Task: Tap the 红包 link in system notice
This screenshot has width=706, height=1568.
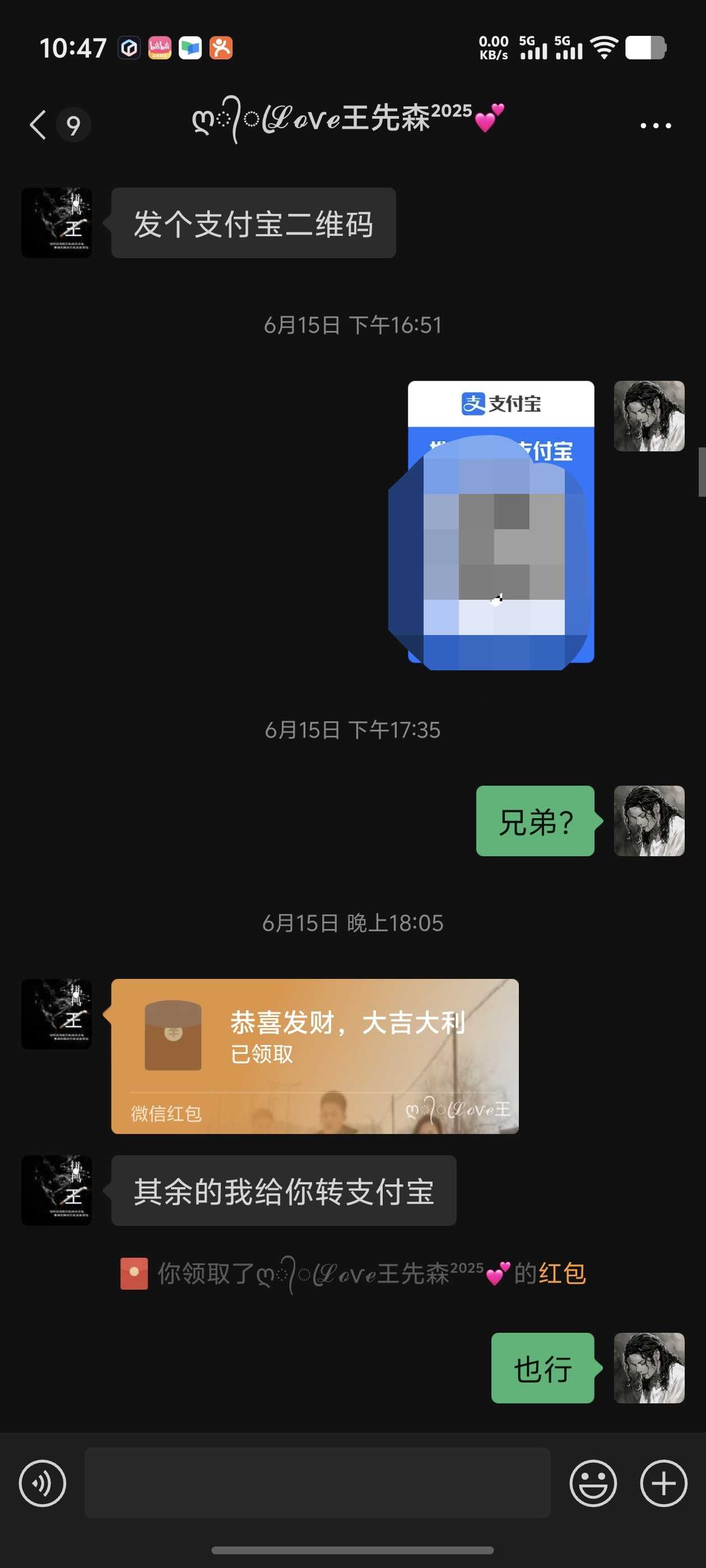Action: point(561,1273)
